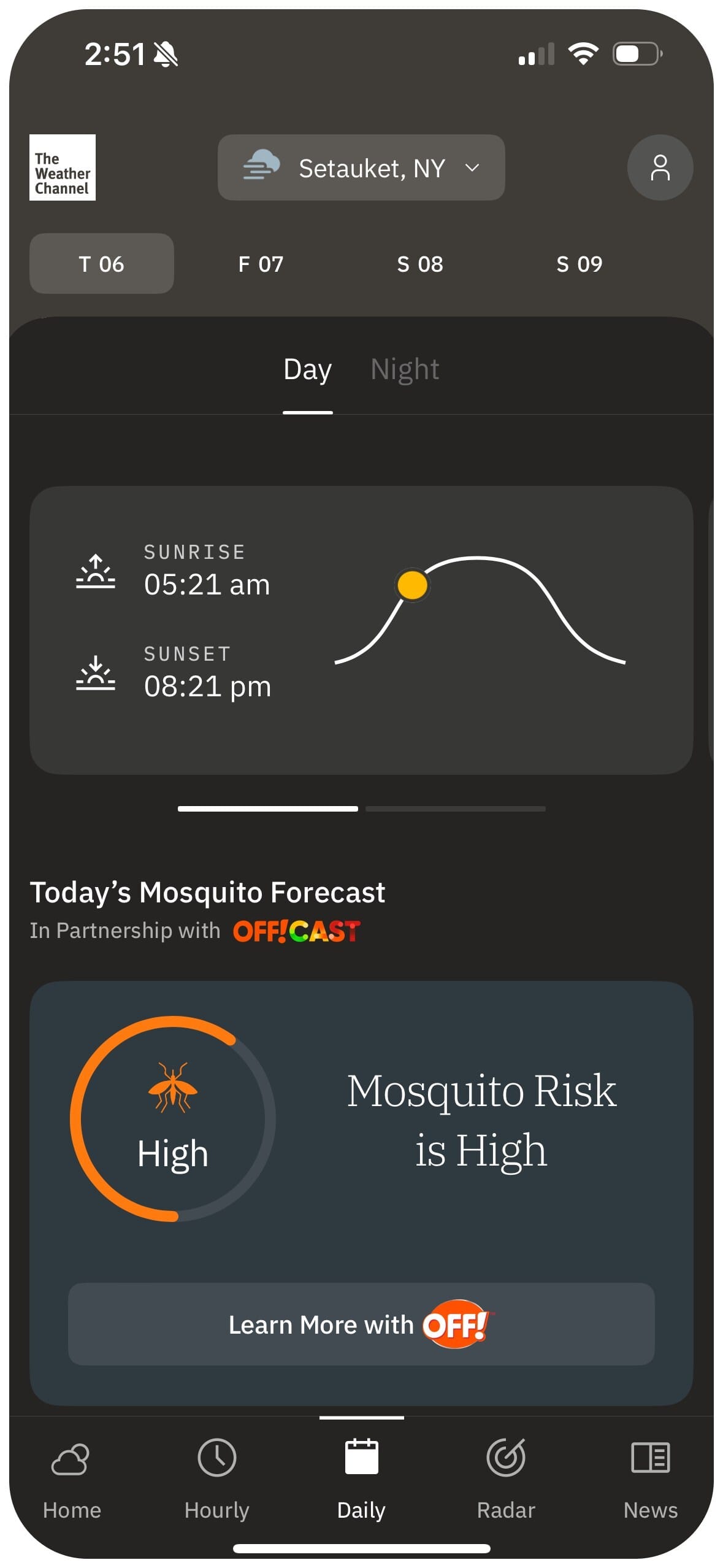This screenshot has width=723, height=1568.
Task: Switch to the Day tab
Action: (x=307, y=369)
